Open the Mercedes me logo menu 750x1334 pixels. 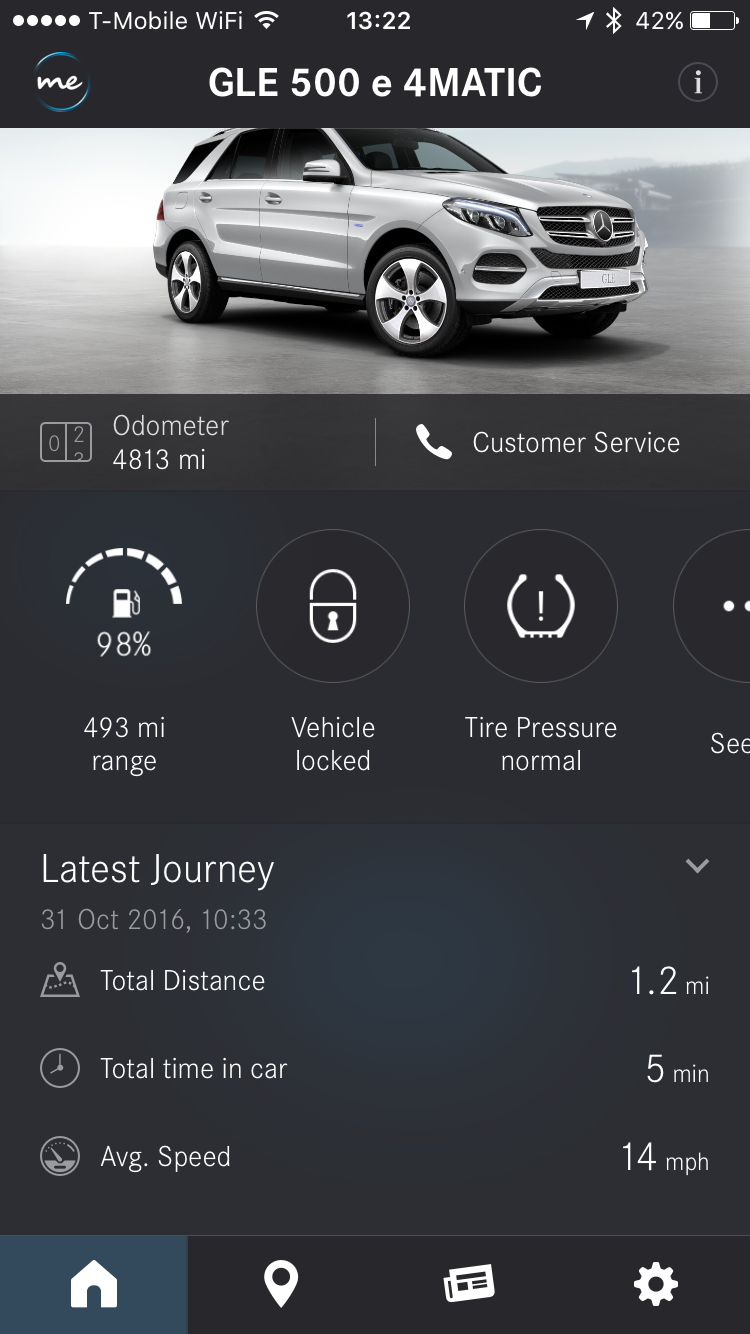point(62,82)
